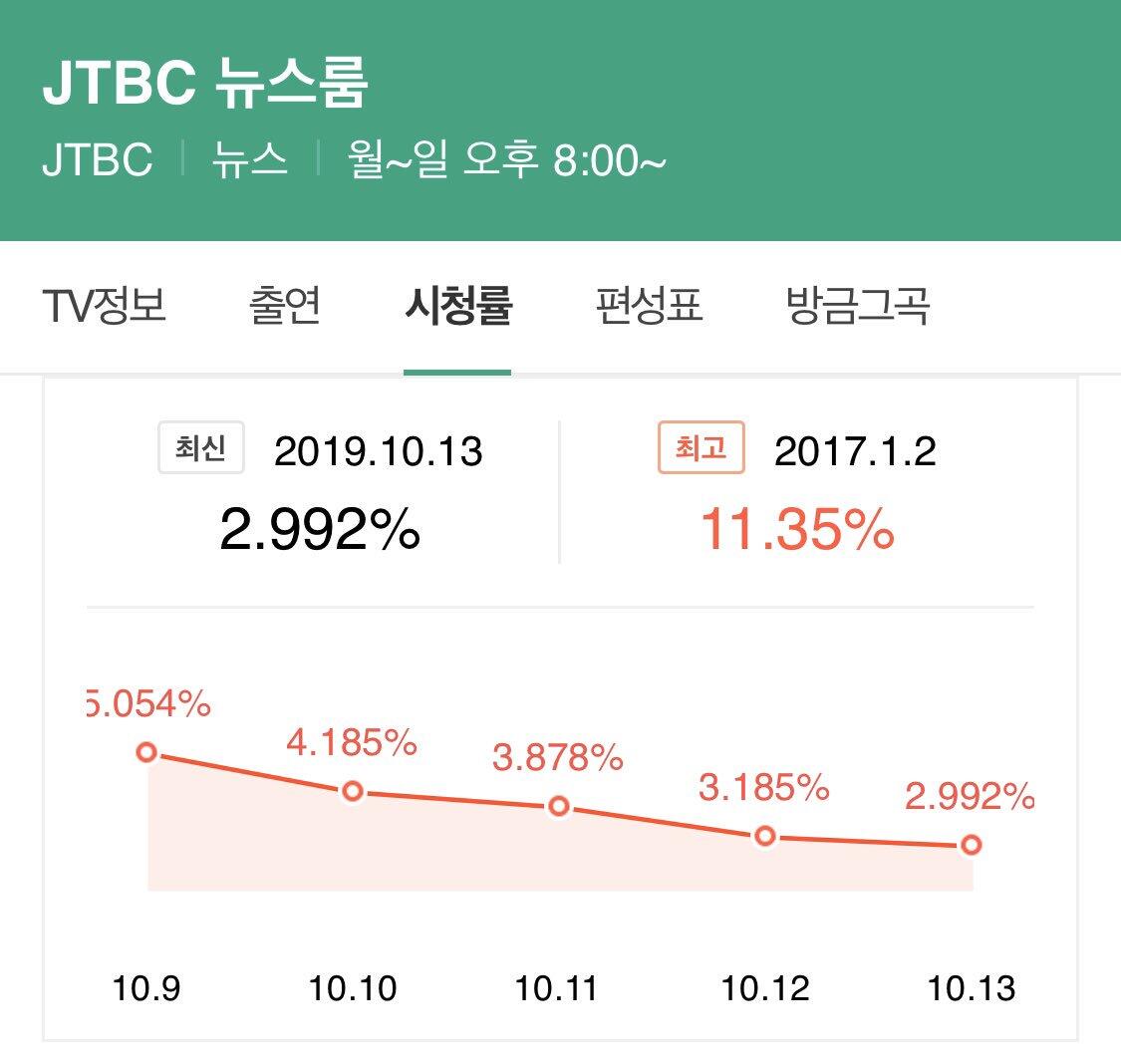This screenshot has height=1064, width=1121.
Task: Open the 출연 tab
Action: tap(285, 306)
